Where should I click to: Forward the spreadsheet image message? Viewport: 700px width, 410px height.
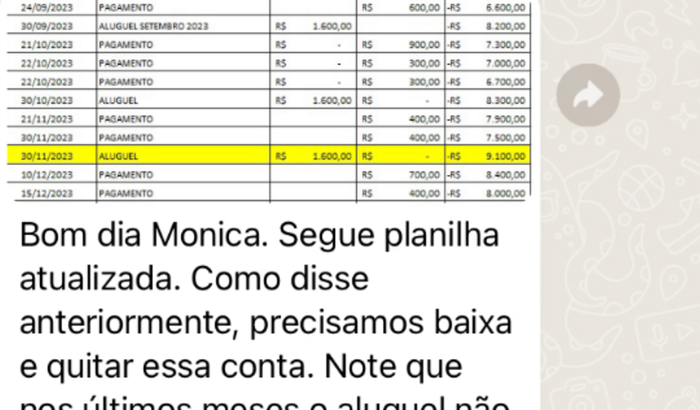(x=588, y=95)
